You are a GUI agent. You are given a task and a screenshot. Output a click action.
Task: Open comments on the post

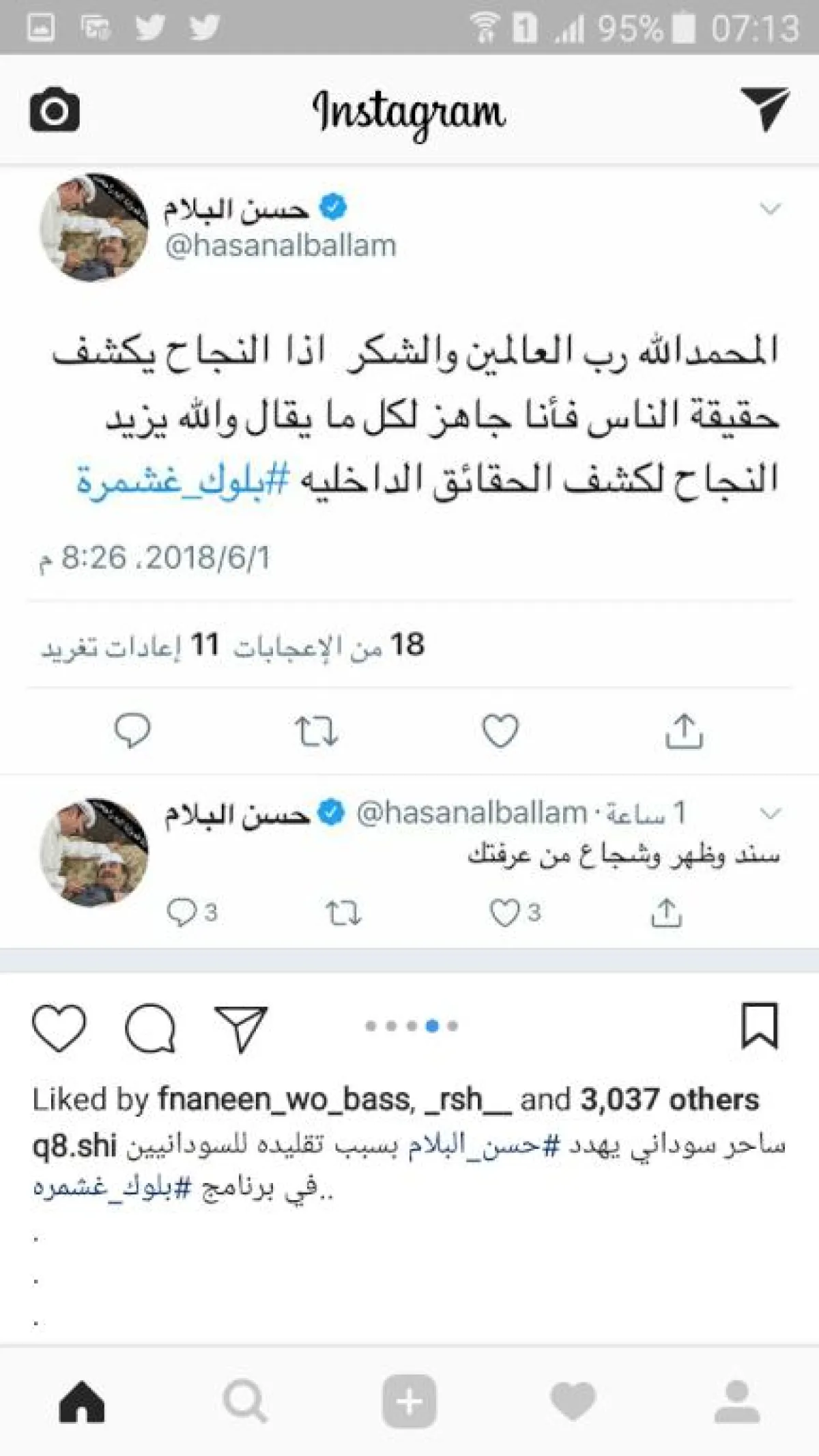[x=150, y=1027]
